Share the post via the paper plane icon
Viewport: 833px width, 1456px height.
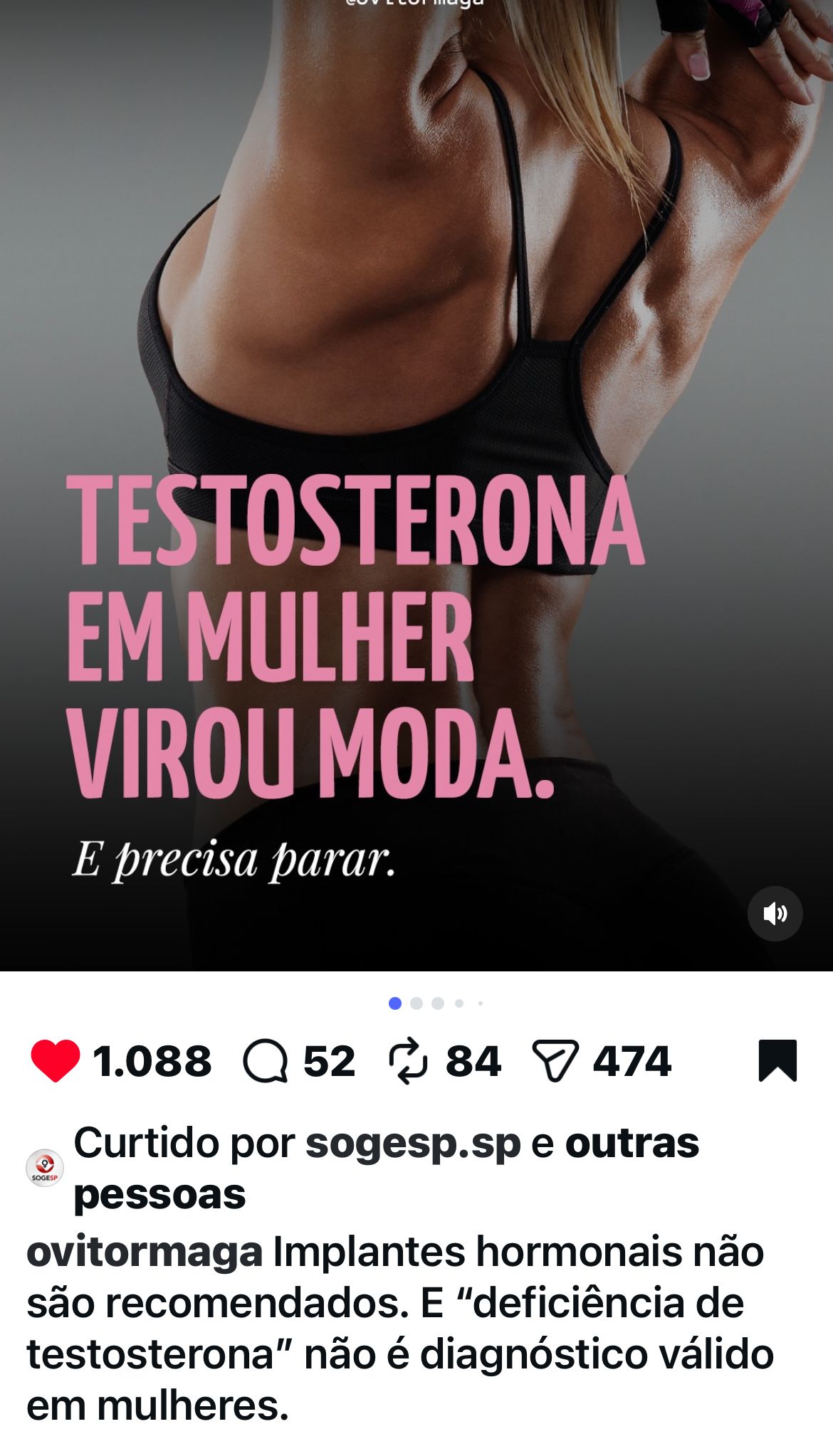click(555, 1061)
